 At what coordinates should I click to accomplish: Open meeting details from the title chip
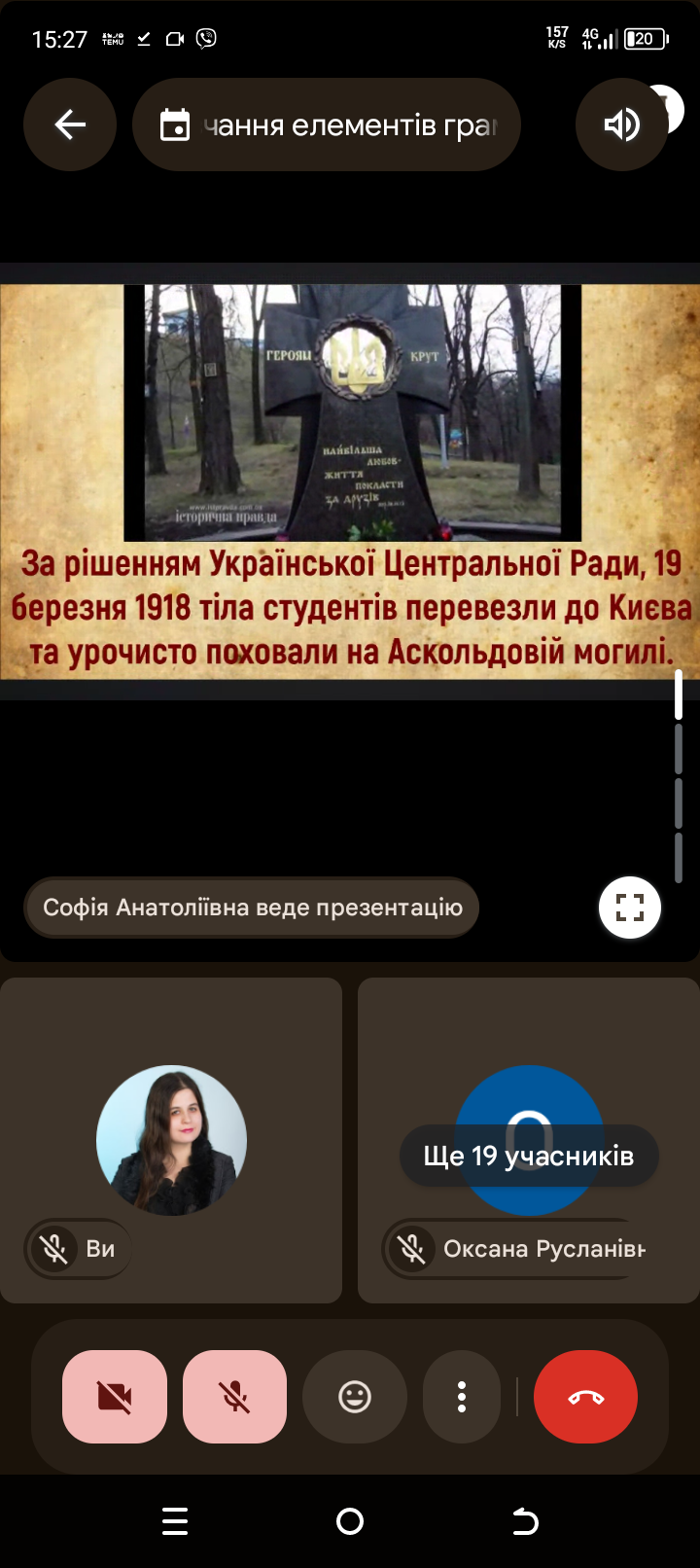click(327, 125)
